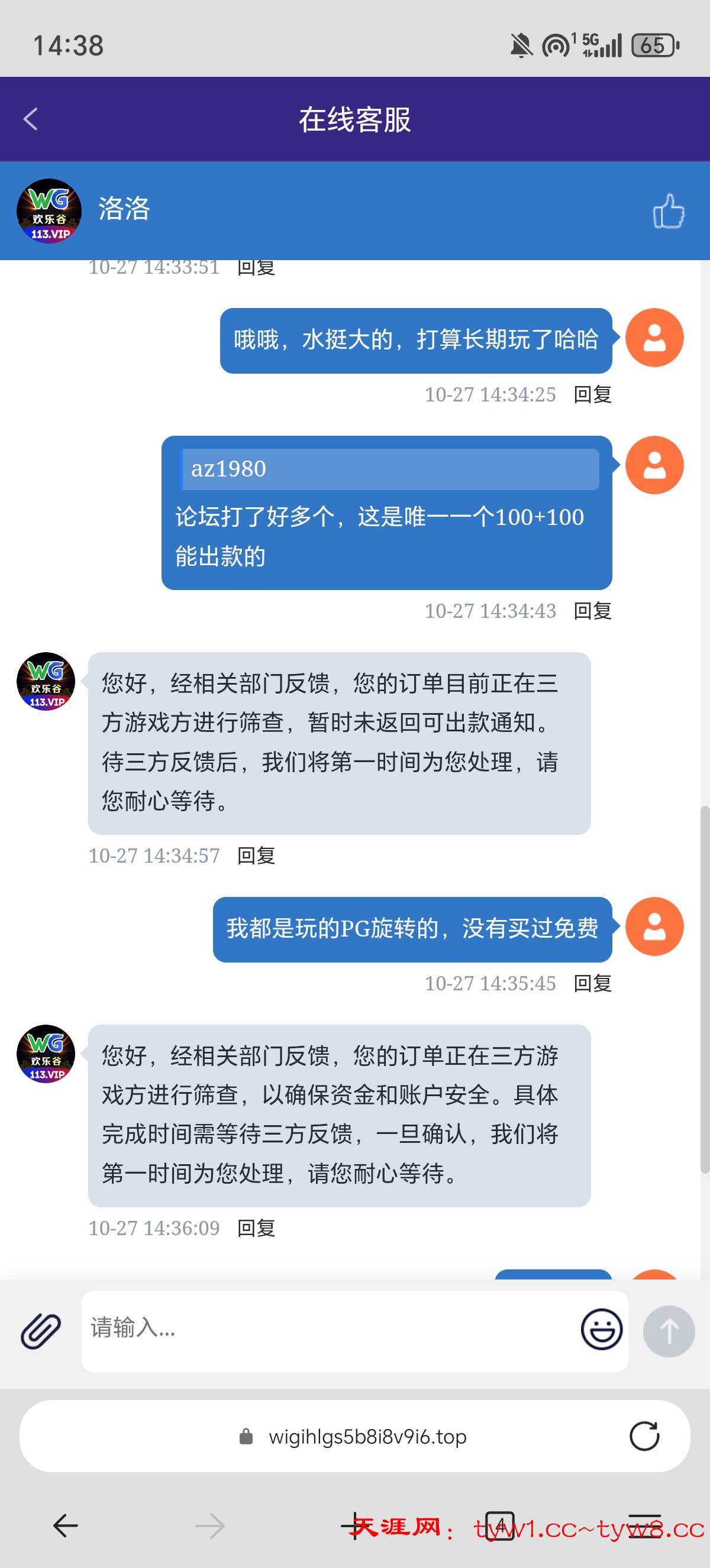Viewport: 710px width, 1568px height.
Task: Reply to the agent message at 14:36:09
Action: pyautogui.click(x=256, y=1228)
